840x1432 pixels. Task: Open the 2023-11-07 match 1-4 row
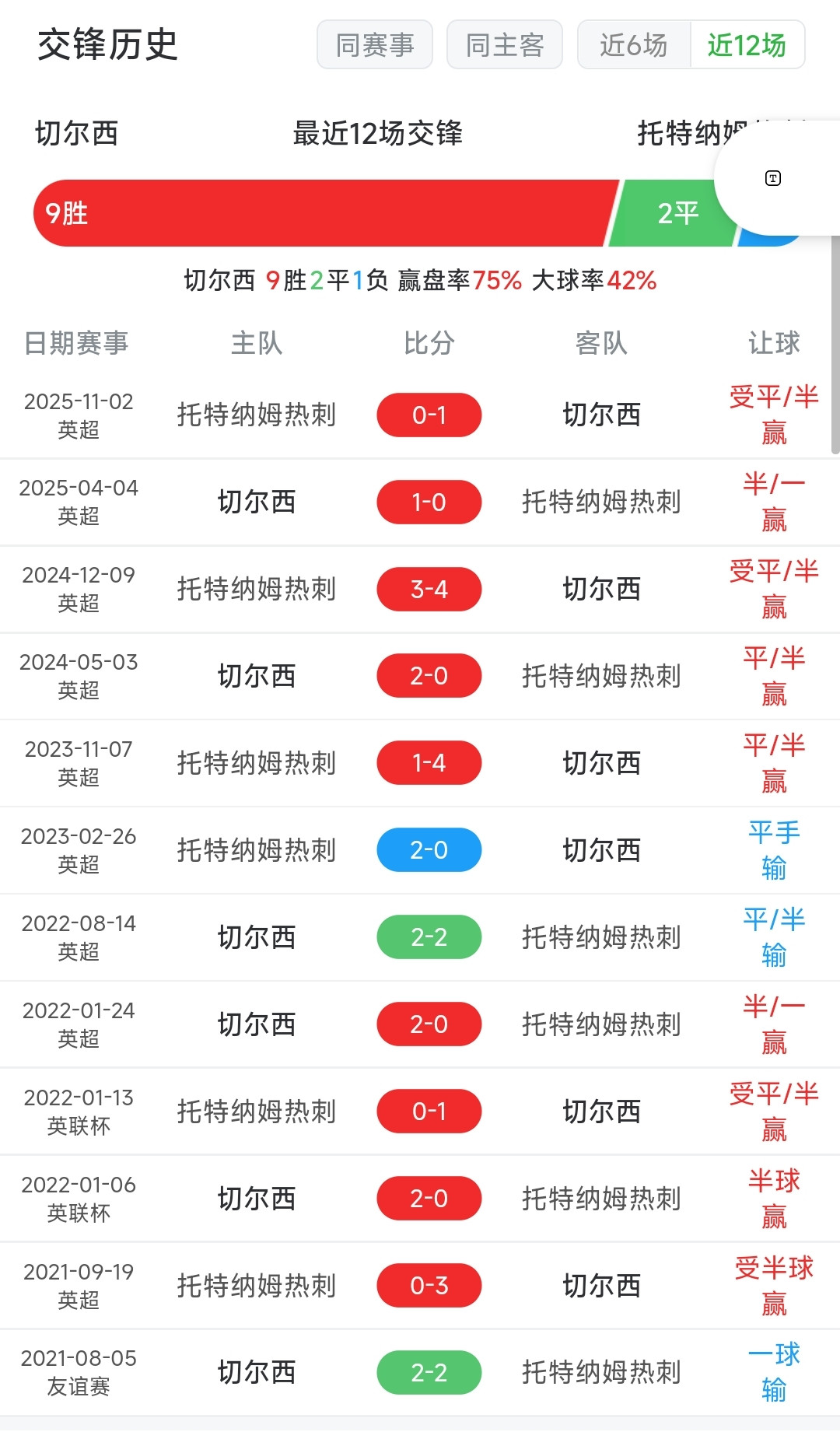(x=420, y=764)
